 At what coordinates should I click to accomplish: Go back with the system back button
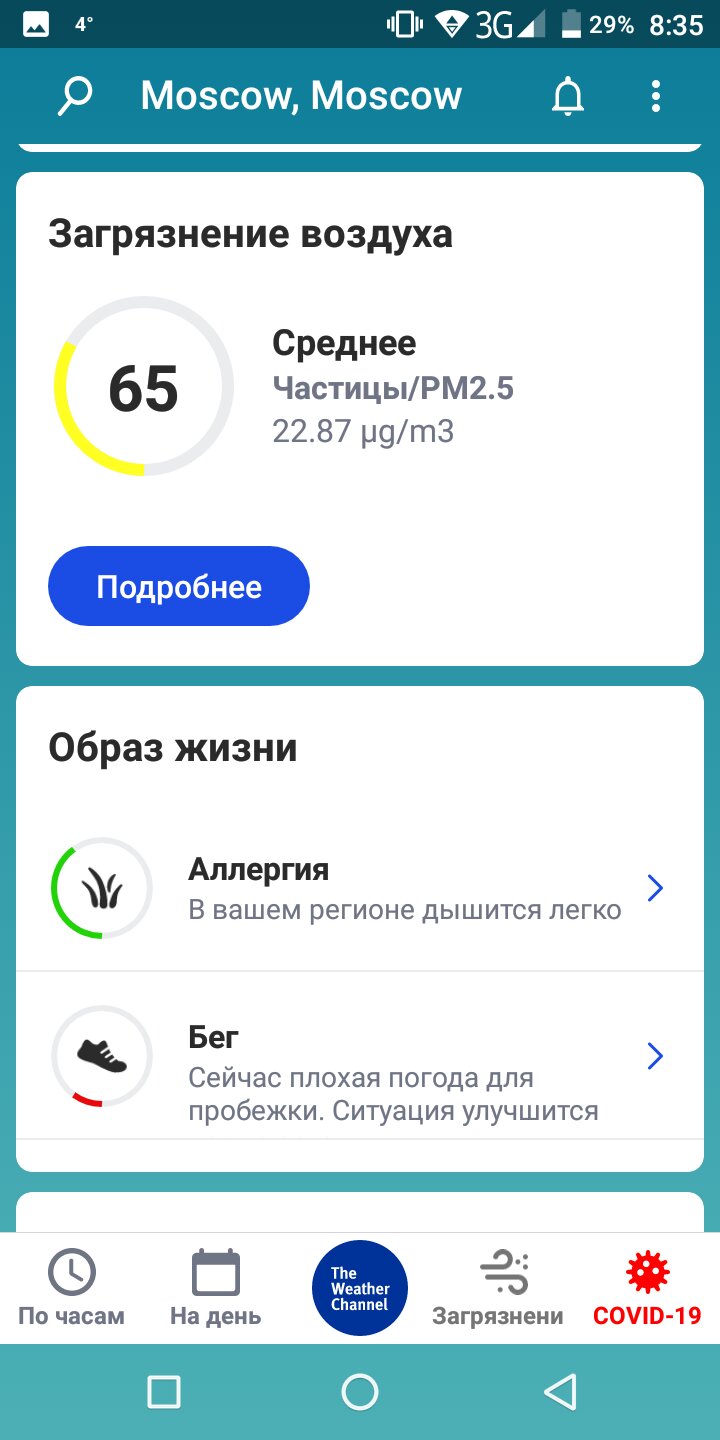tap(560, 1391)
